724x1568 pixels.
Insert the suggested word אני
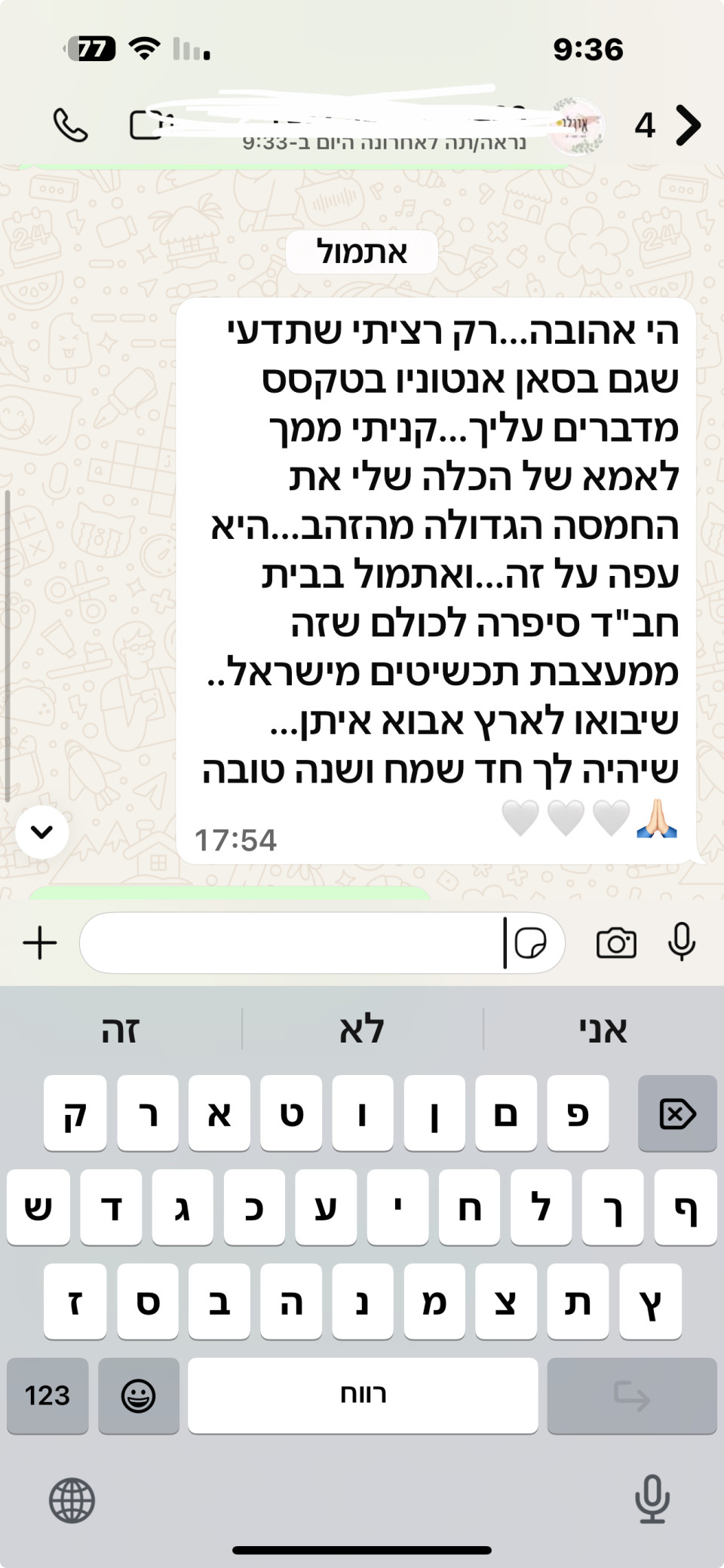tap(603, 1030)
